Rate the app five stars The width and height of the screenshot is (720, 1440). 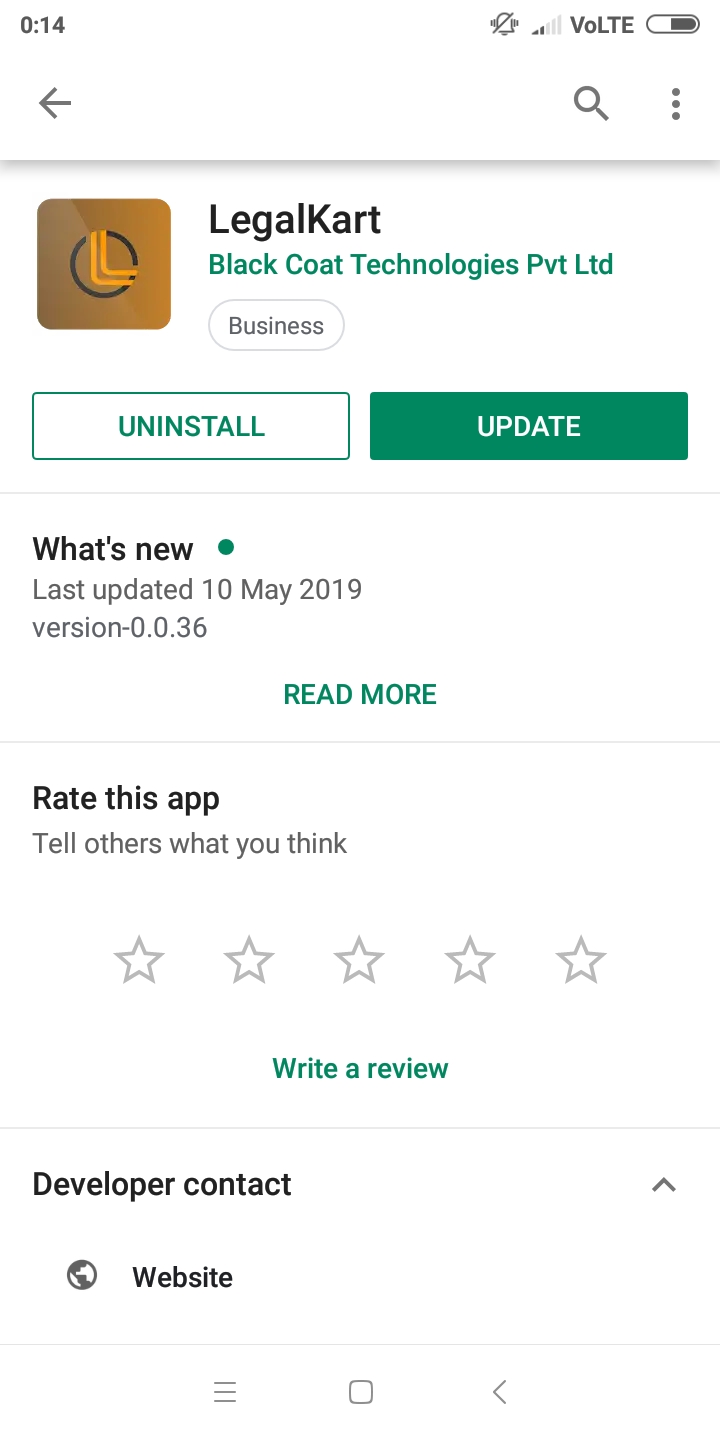581,961
